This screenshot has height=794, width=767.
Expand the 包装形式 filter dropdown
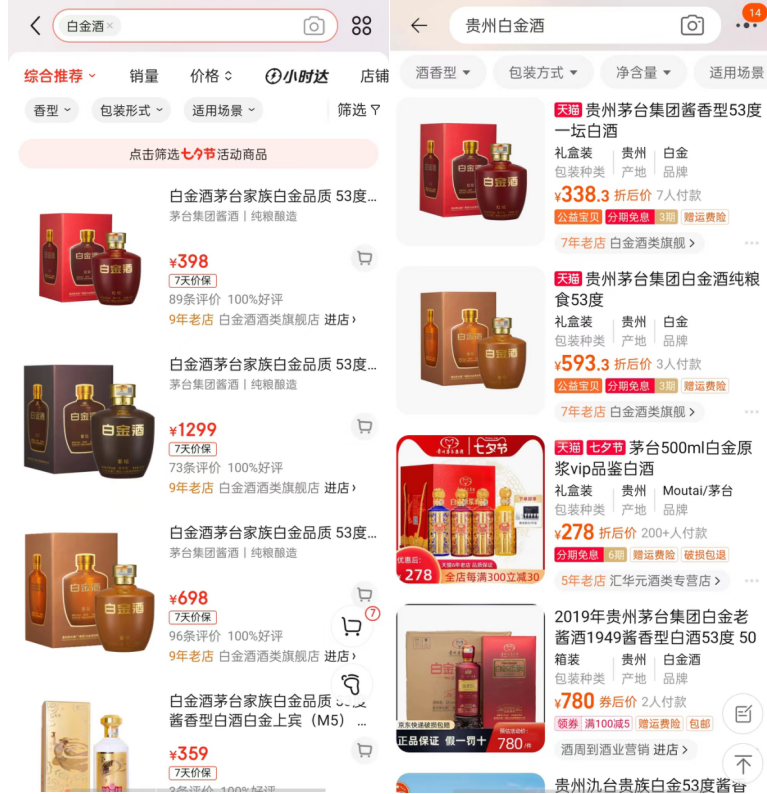[x=131, y=110]
